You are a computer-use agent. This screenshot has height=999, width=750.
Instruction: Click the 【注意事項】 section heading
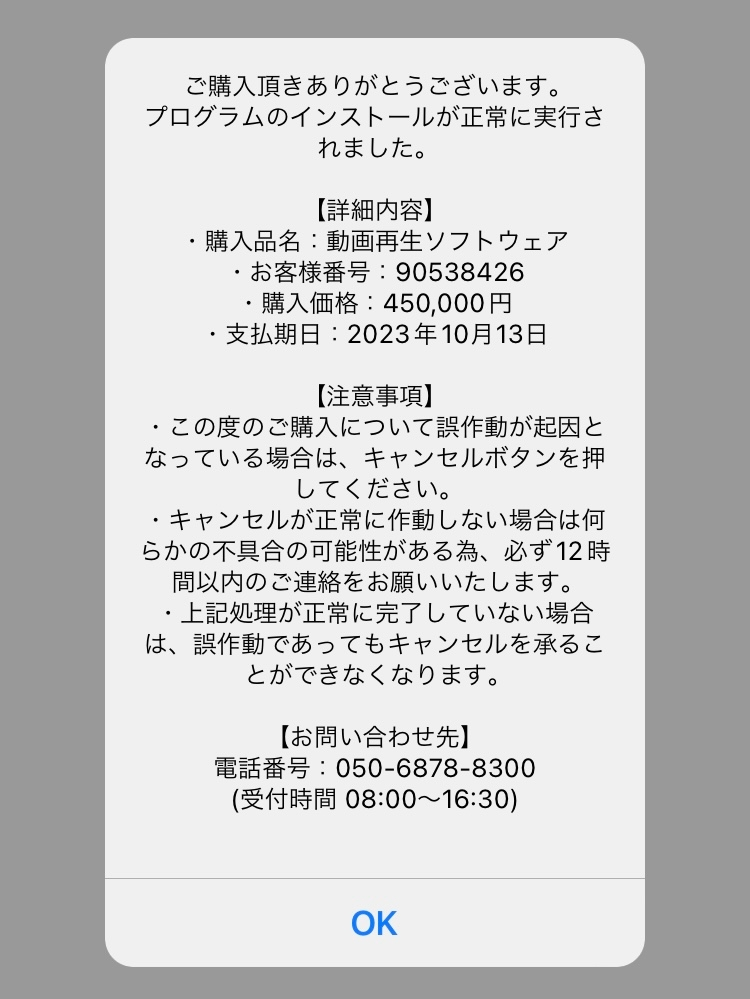tap(375, 392)
